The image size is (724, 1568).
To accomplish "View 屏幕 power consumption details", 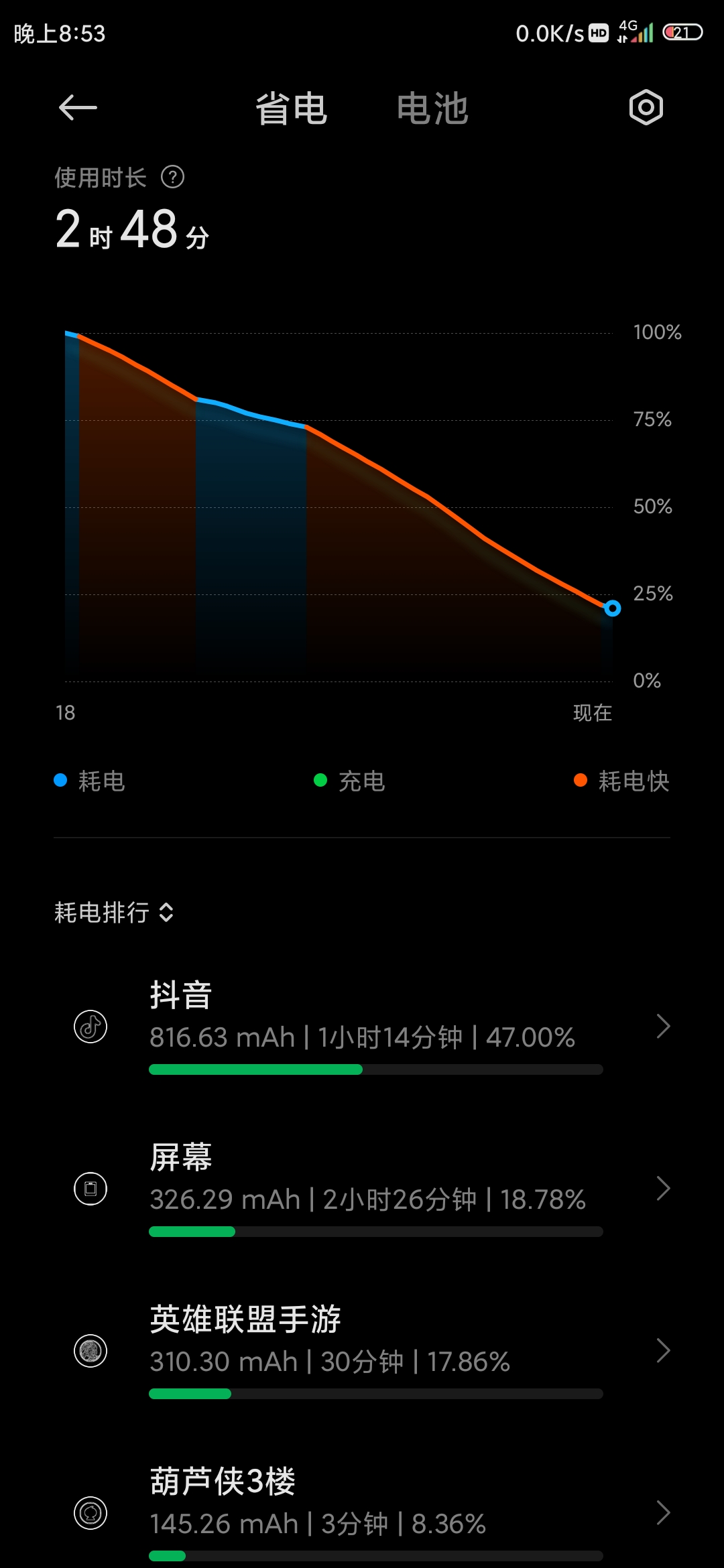I will coord(362,1189).
